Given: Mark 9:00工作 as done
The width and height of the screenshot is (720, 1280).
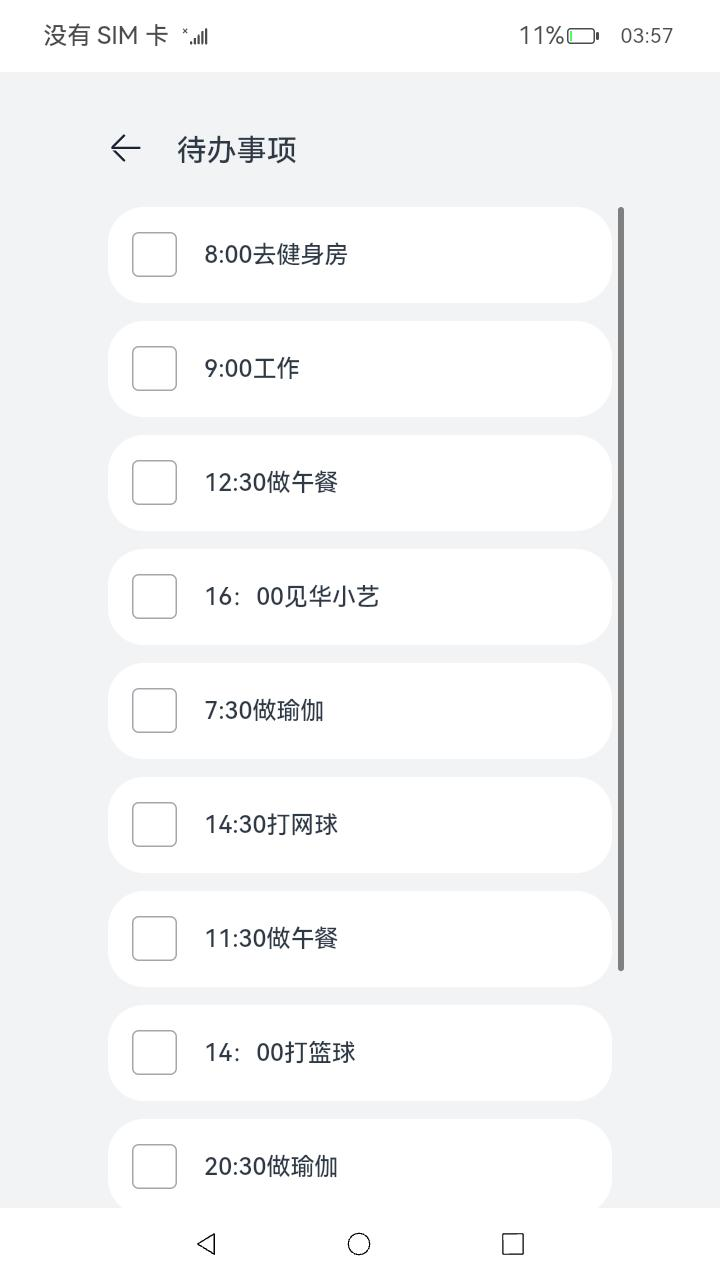Looking at the screenshot, I should tap(154, 369).
